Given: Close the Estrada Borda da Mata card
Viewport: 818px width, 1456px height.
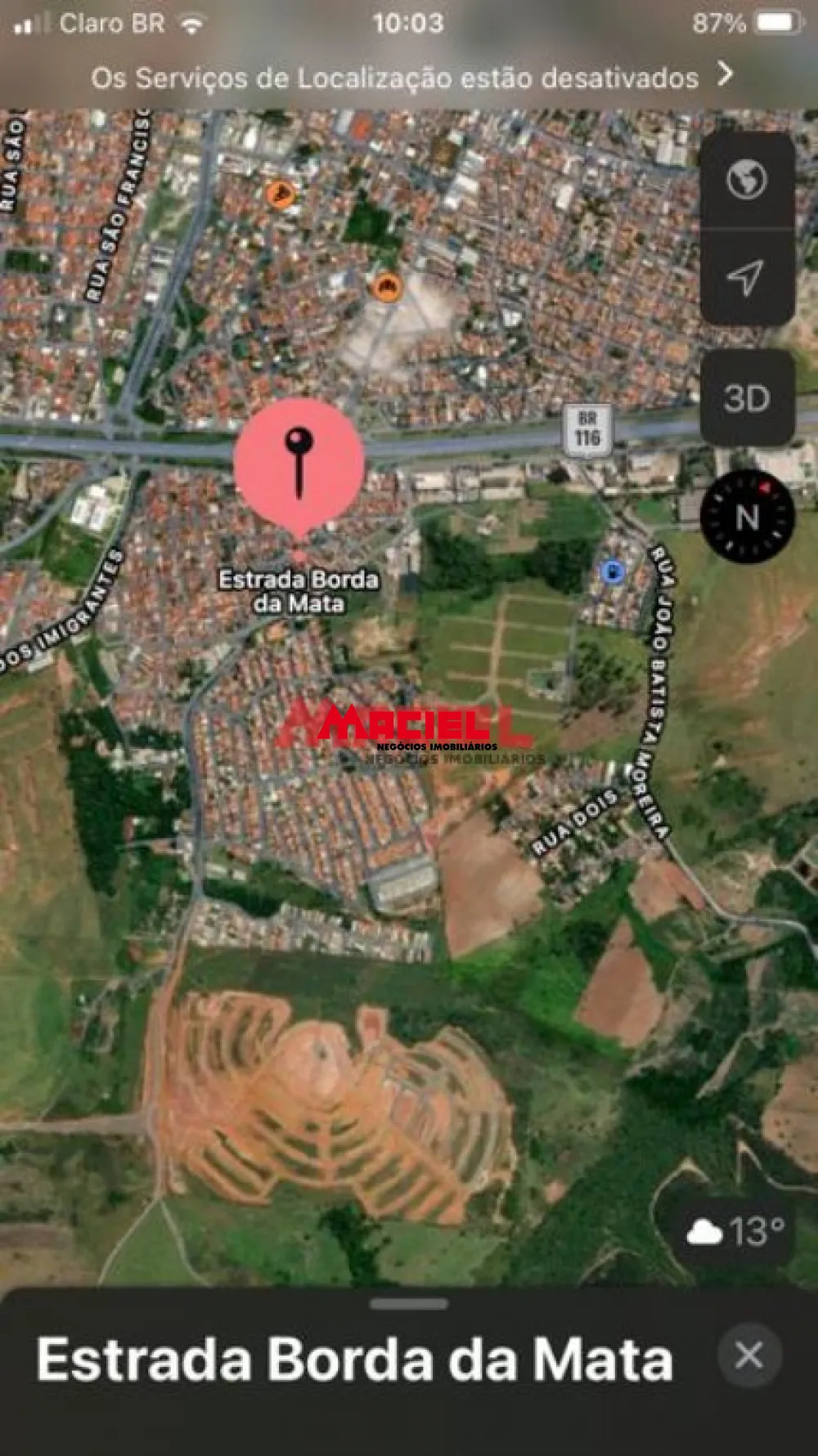Looking at the screenshot, I should pyautogui.click(x=748, y=1355).
